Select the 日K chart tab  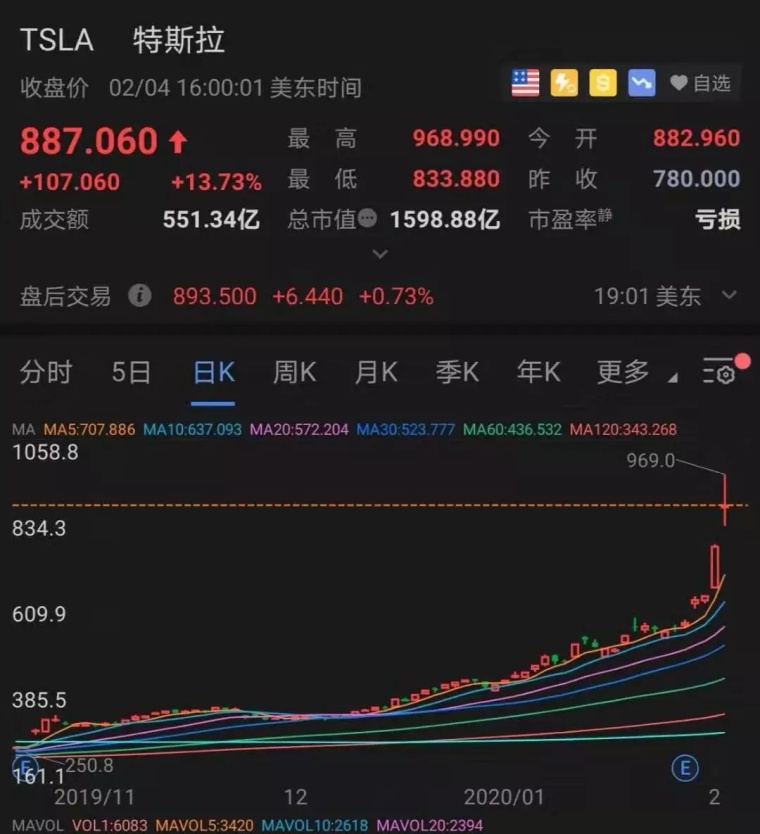tap(213, 373)
